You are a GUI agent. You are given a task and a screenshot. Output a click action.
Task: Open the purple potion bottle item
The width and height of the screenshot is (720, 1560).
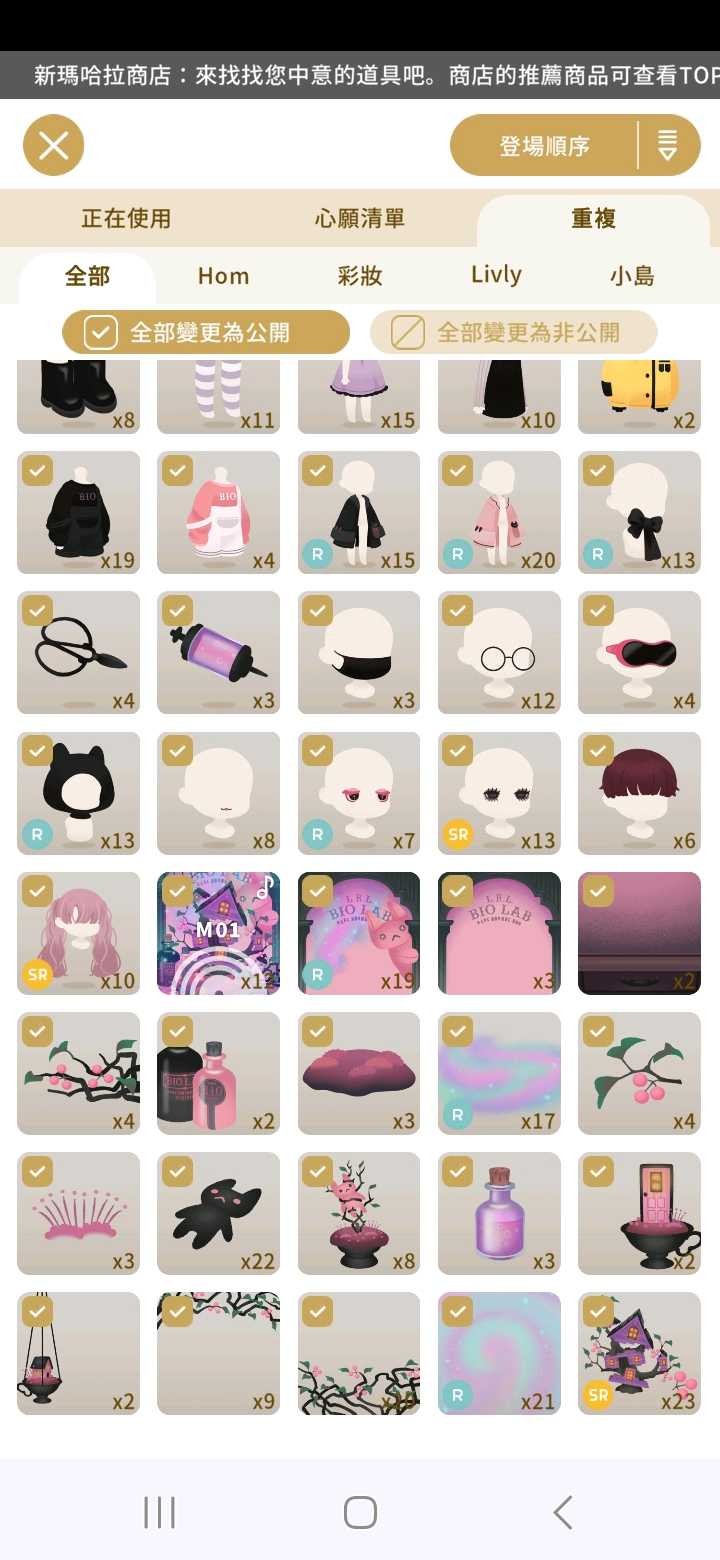tap(499, 1213)
